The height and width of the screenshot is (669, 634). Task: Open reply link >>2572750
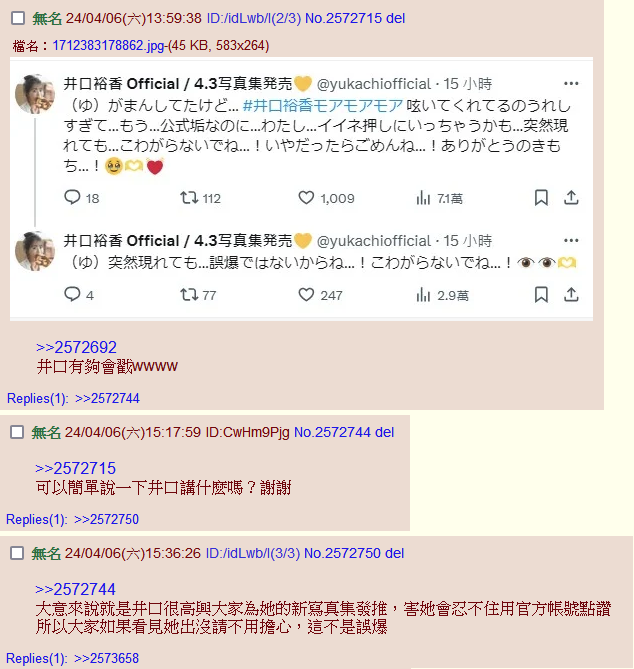(107, 519)
